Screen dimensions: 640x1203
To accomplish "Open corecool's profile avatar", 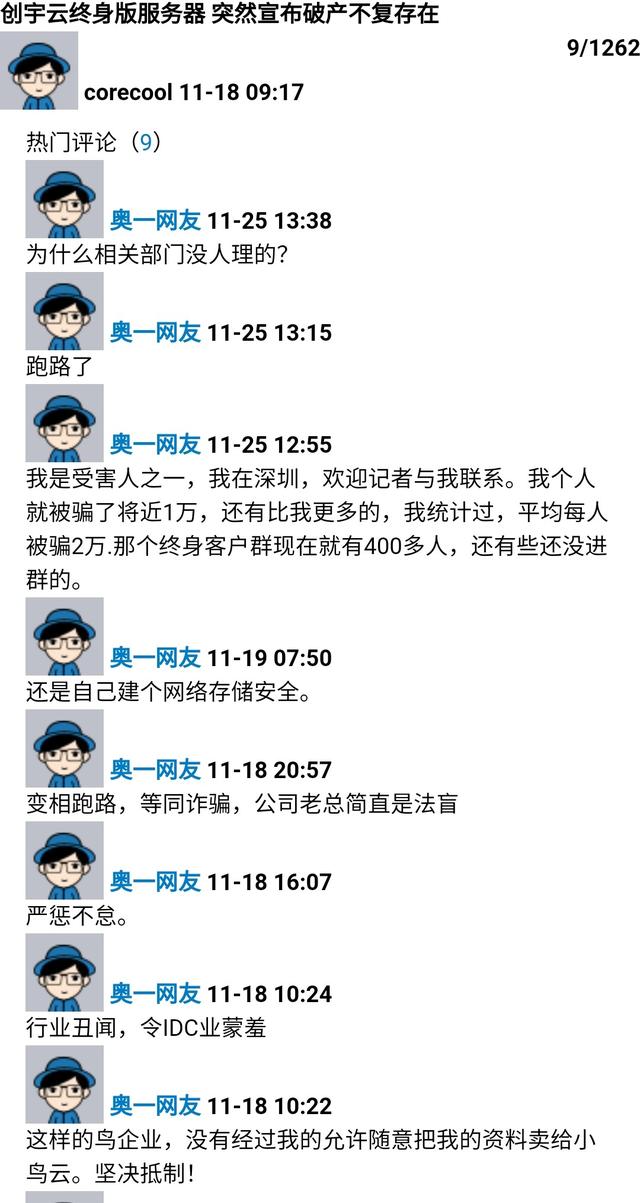I will pos(39,70).
